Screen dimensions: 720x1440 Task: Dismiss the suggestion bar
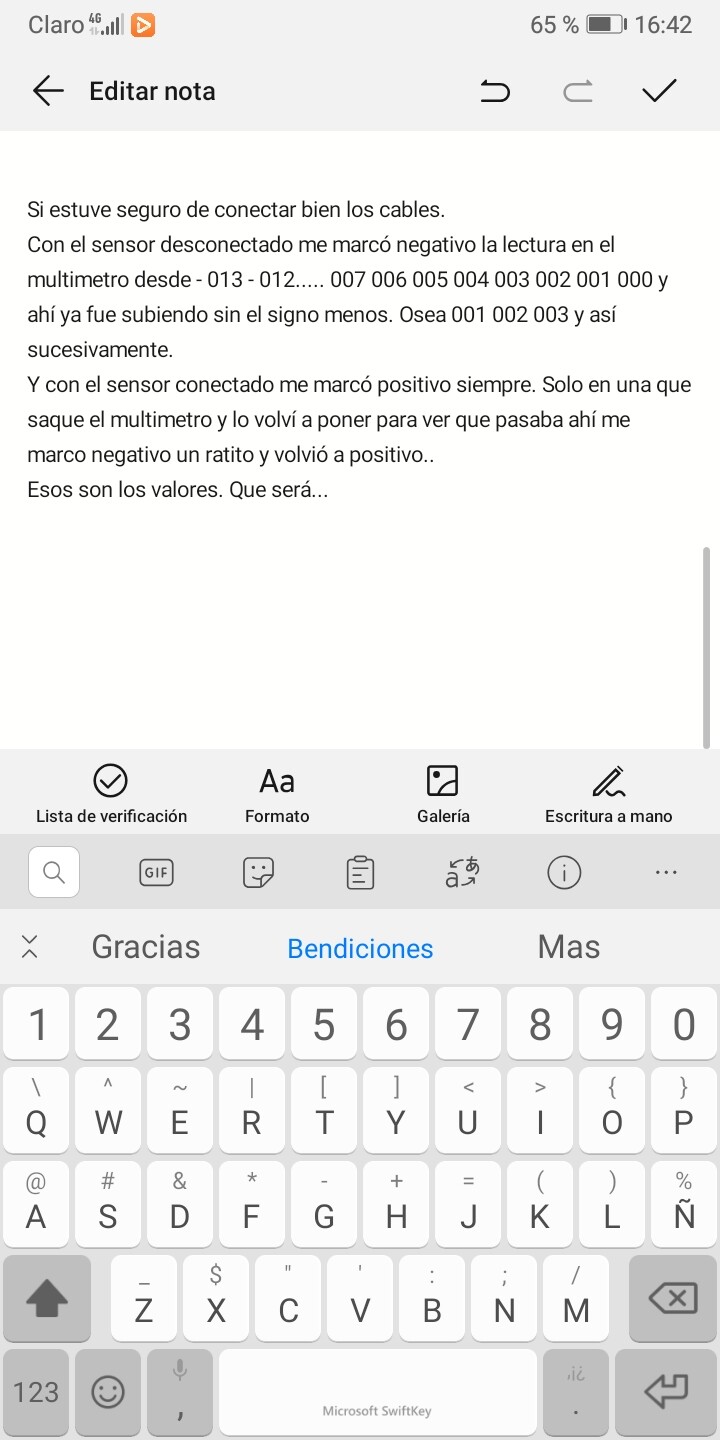30,947
